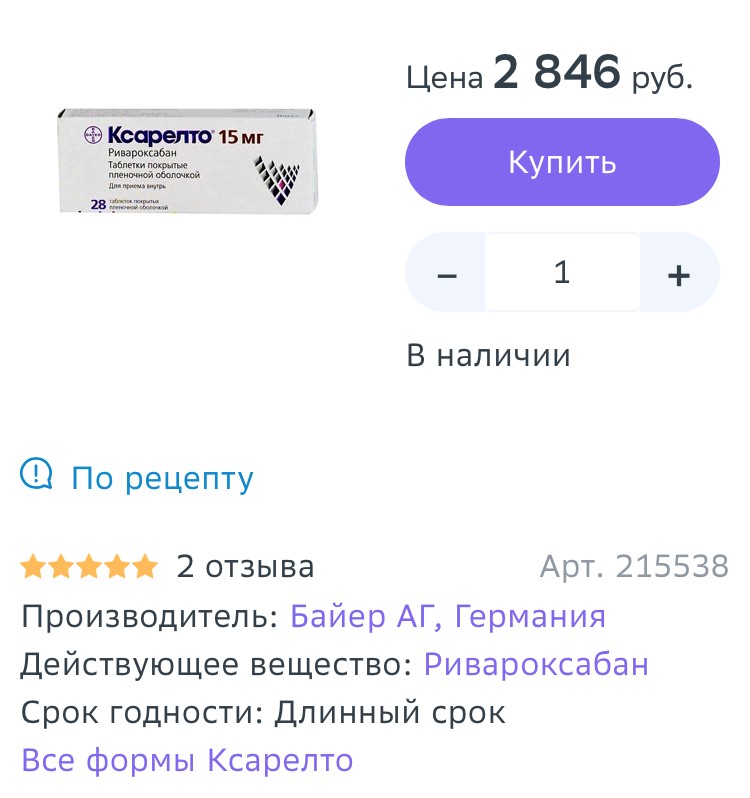This screenshot has height=798, width=750.
Task: Decrease quantity with the minus button
Action: [446, 274]
